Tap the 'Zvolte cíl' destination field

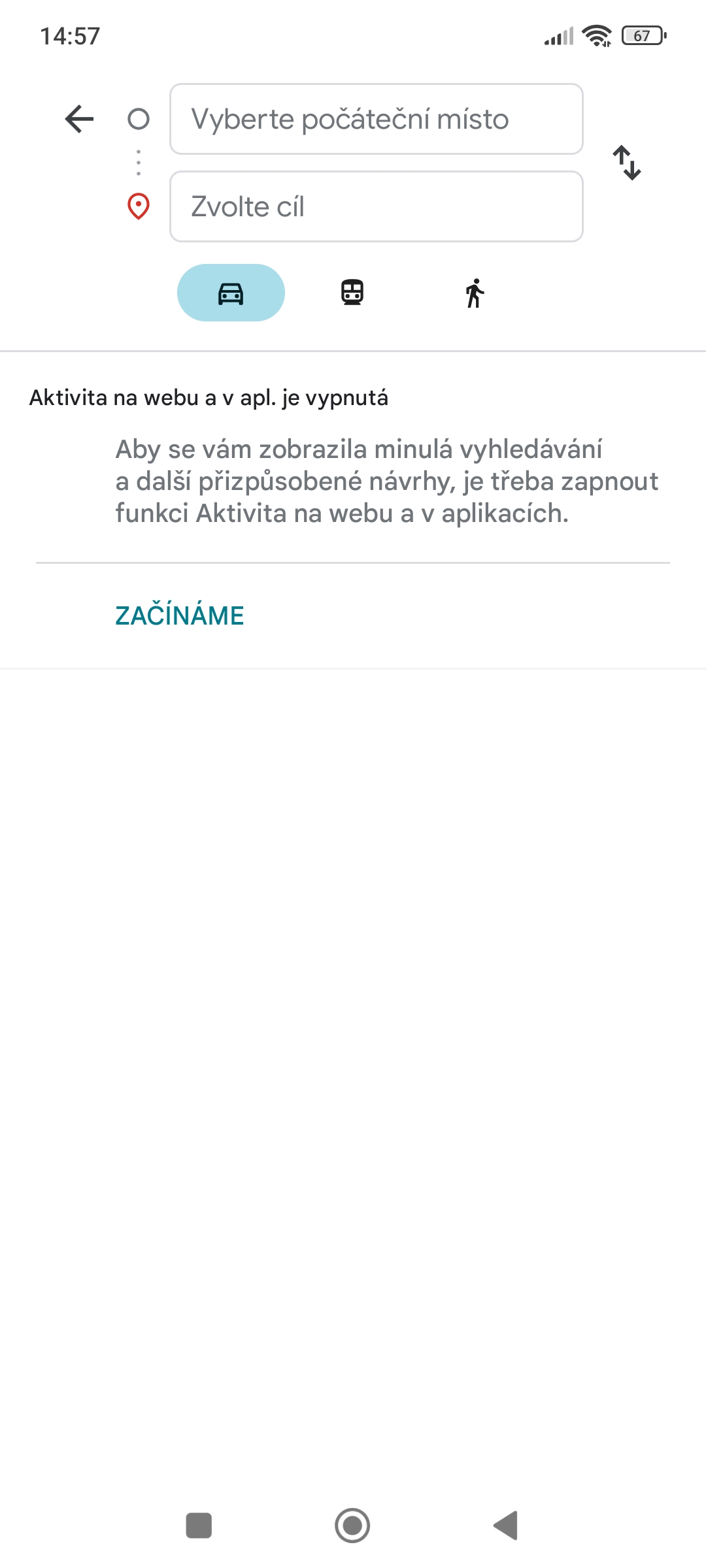point(377,206)
